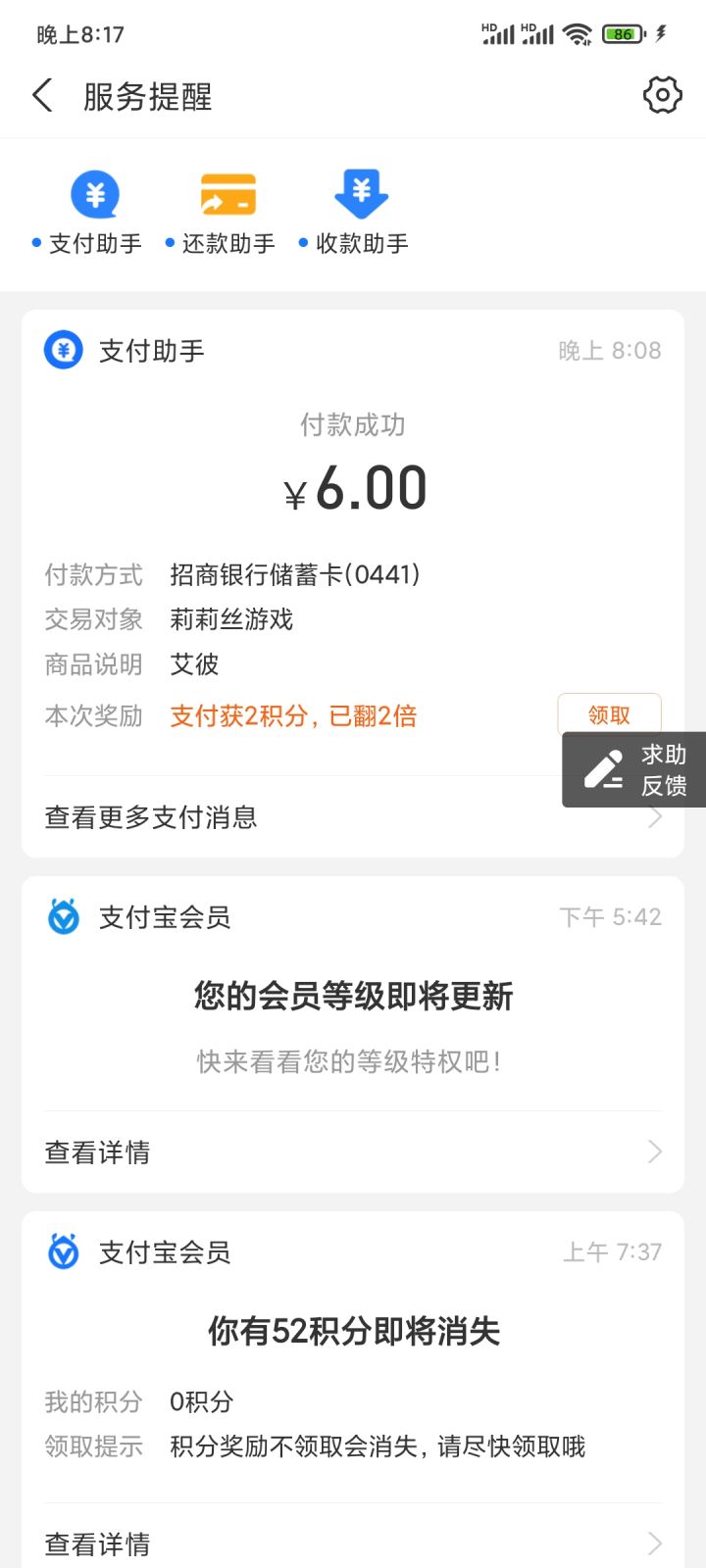Expand membership details with the 查看详情 arrow
This screenshot has height=1568, width=706.
pos(655,1151)
